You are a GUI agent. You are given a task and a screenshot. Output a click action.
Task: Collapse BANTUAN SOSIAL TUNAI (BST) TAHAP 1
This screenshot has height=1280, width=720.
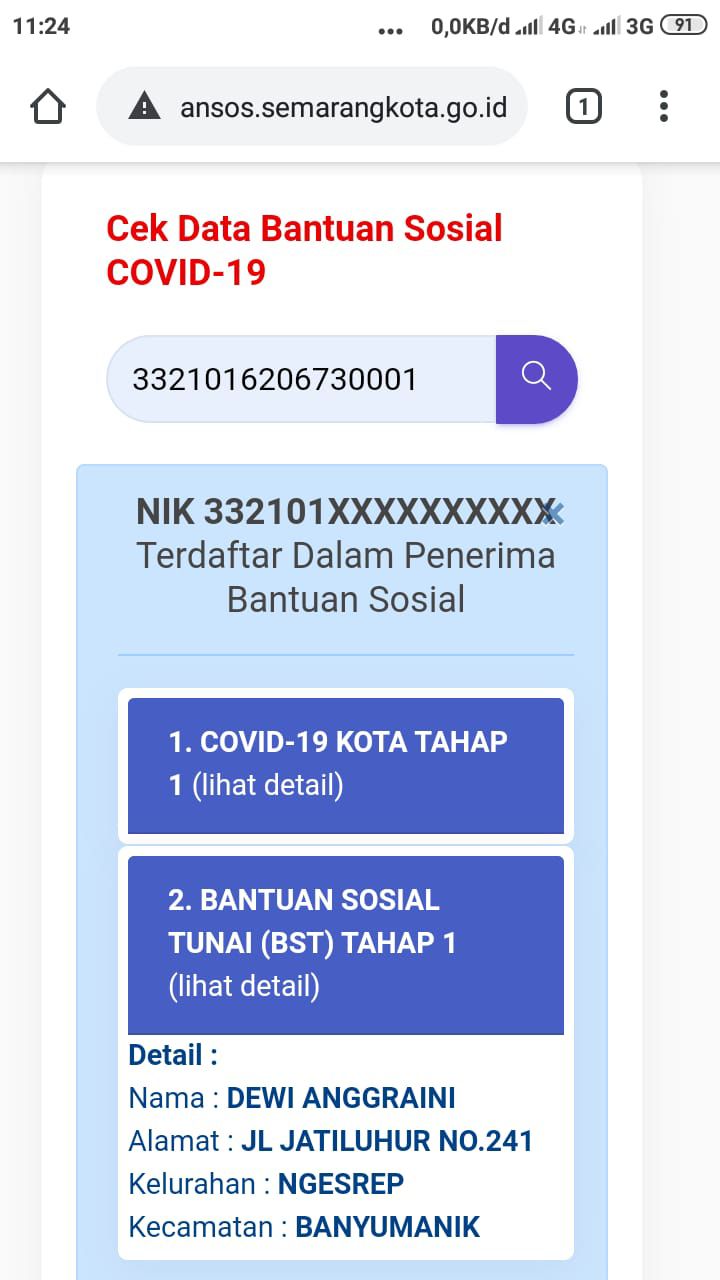click(x=345, y=943)
